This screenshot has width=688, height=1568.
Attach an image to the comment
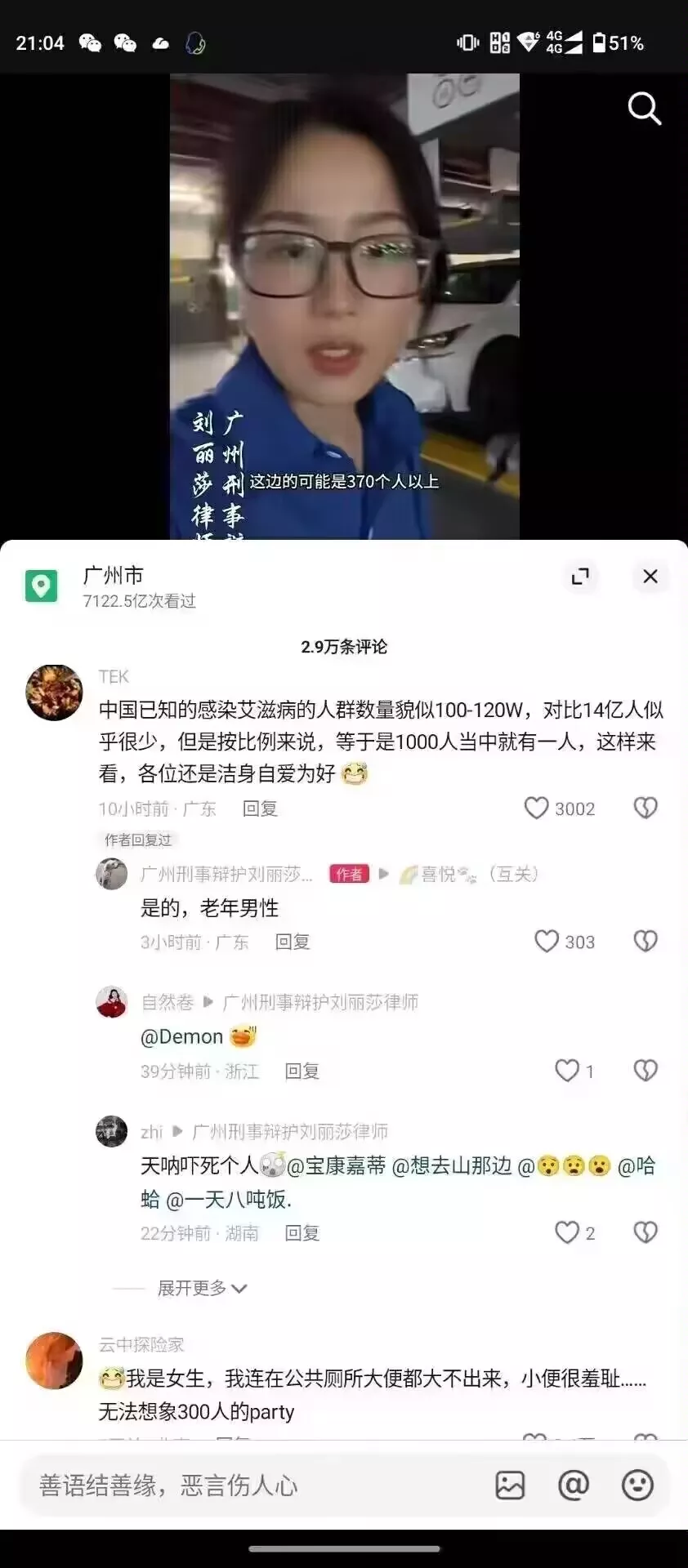pyautogui.click(x=510, y=1486)
